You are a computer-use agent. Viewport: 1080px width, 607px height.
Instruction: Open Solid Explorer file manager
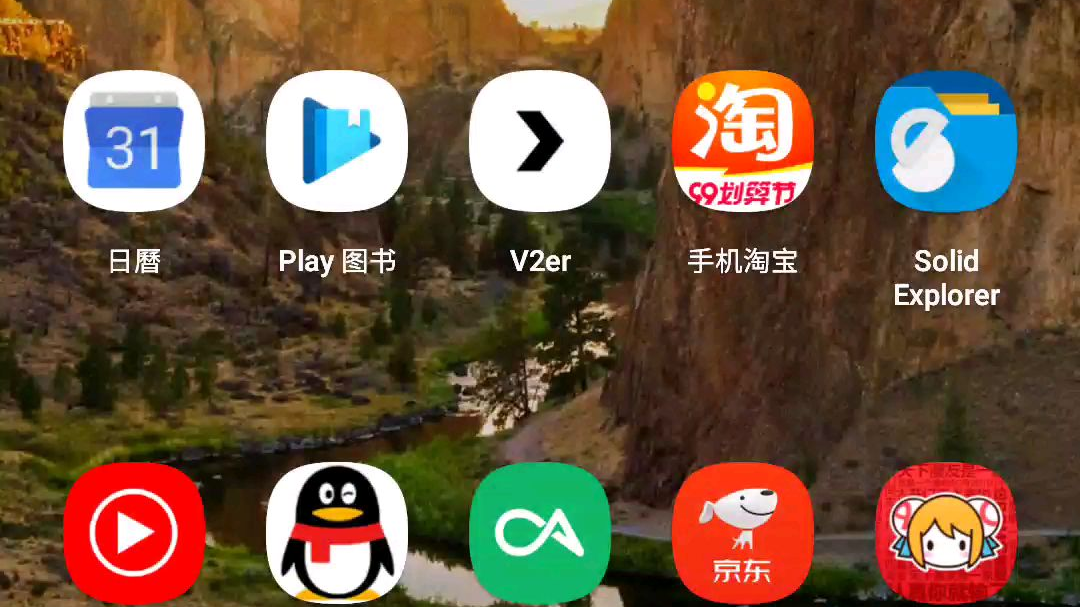(x=945, y=141)
